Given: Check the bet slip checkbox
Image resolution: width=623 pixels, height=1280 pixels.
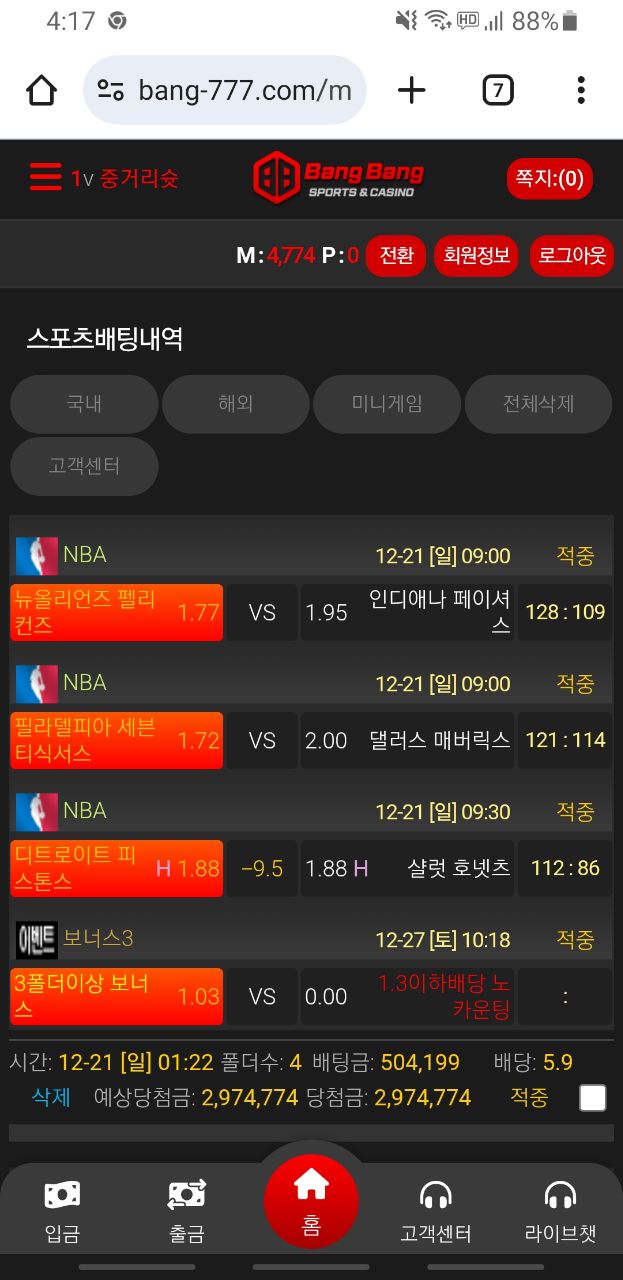Looking at the screenshot, I should click(593, 1098).
